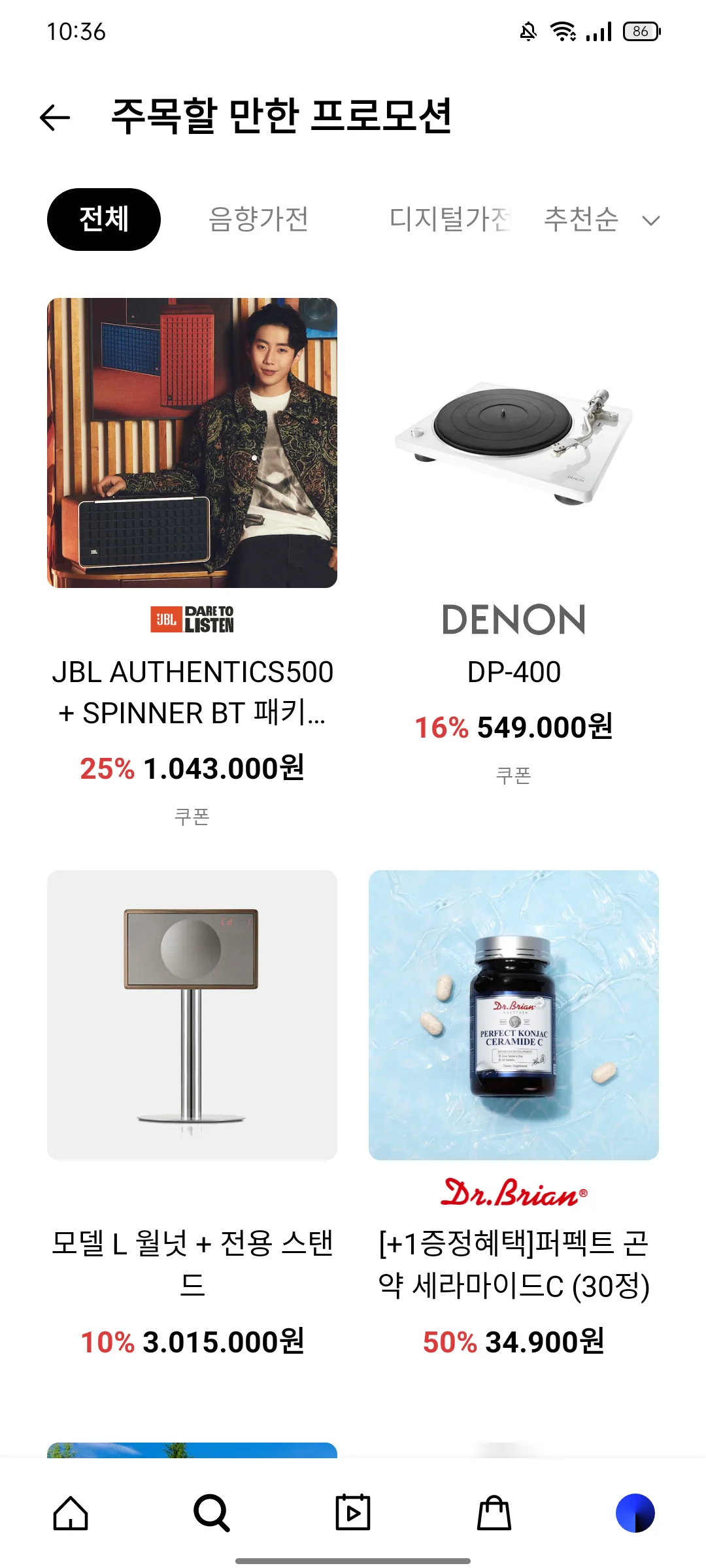Go back using the arrow icon

click(55, 118)
